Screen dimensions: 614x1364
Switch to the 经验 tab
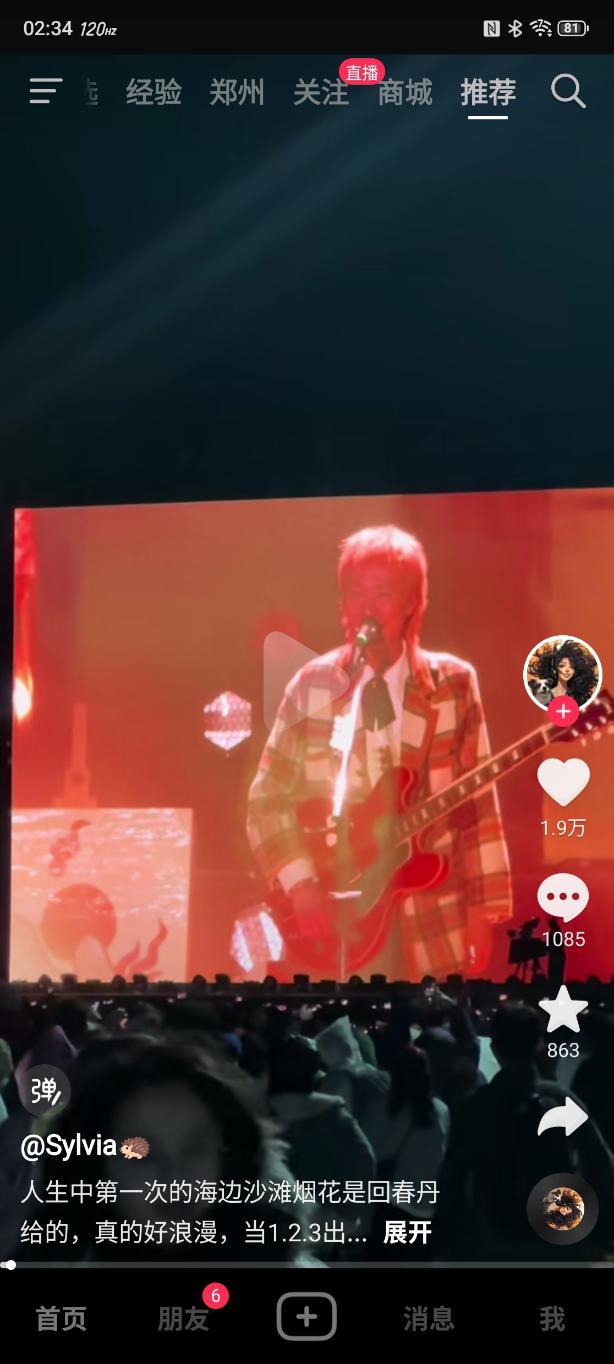[154, 92]
